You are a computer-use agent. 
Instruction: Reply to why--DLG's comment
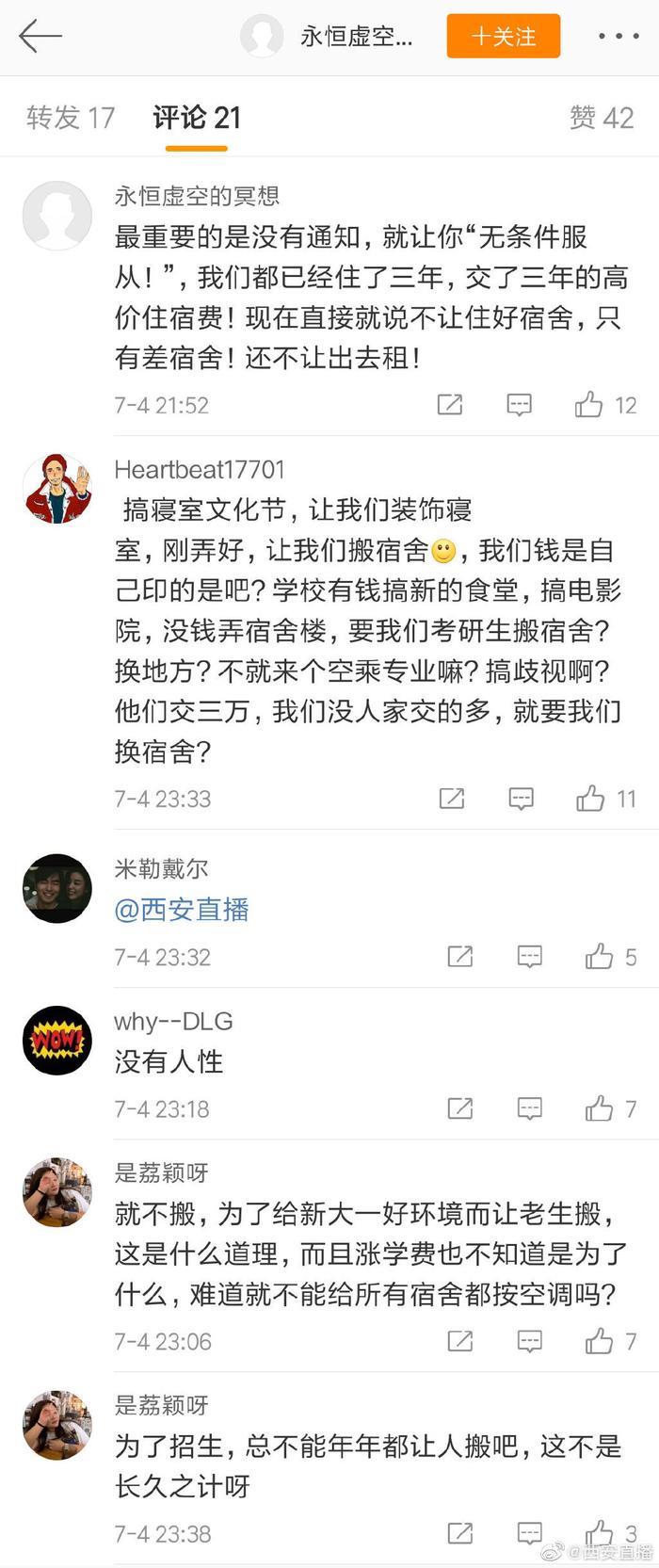coord(529,1108)
